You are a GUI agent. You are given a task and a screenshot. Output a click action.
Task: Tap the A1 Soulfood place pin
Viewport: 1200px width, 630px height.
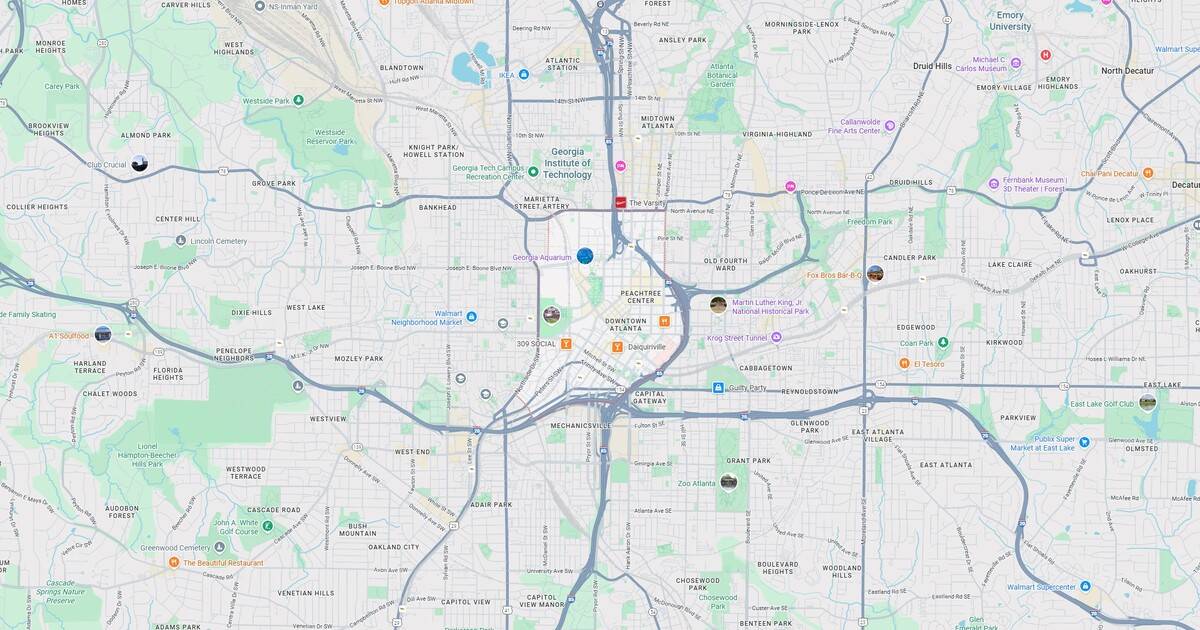102,334
